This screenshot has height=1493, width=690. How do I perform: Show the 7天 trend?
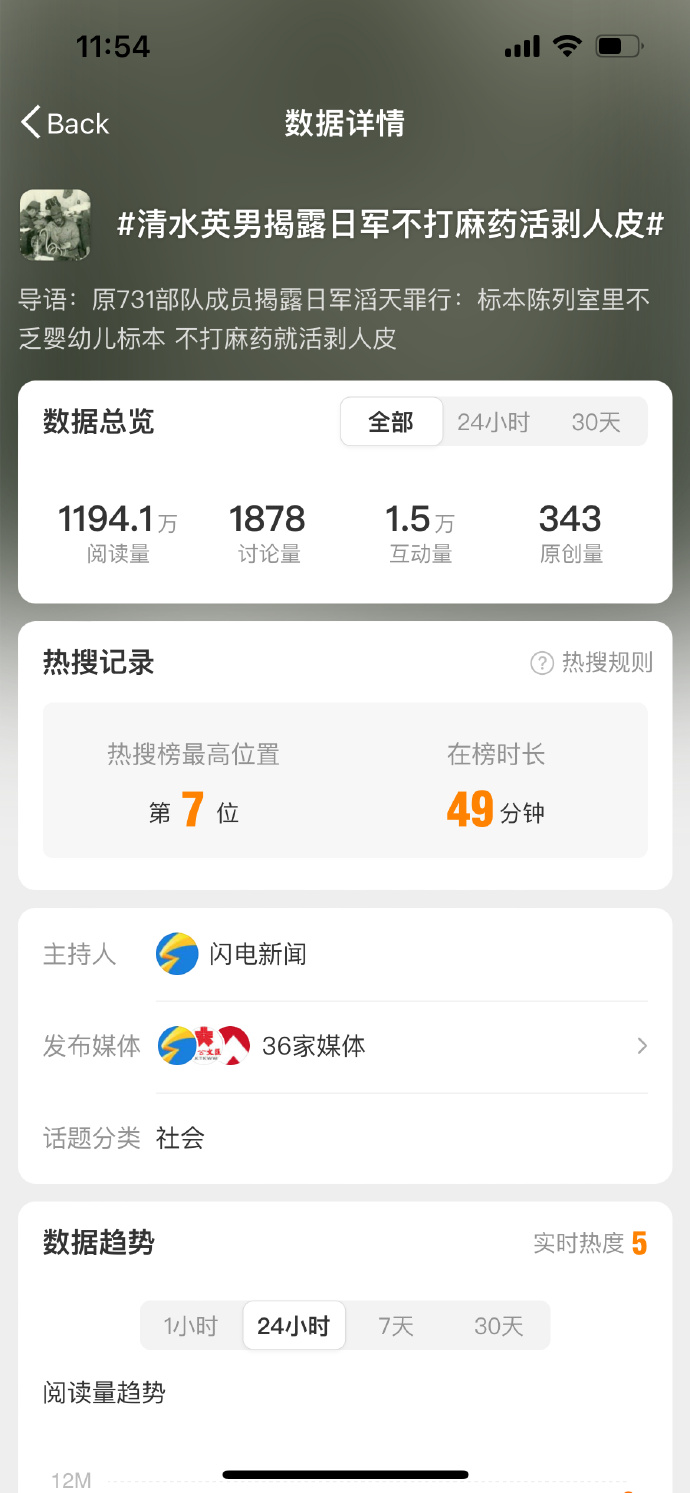point(396,1326)
